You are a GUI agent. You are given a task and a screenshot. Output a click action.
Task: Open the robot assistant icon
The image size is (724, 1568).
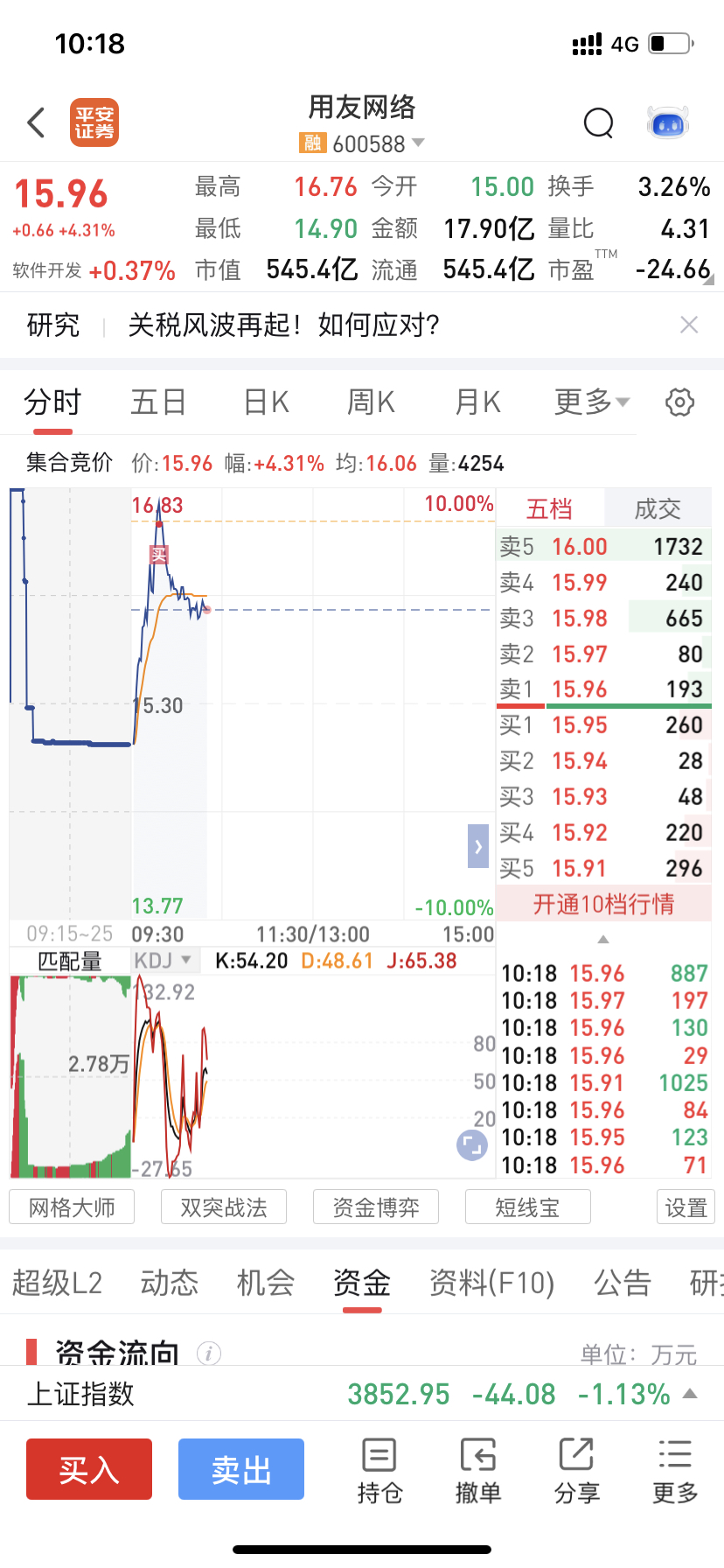668,123
